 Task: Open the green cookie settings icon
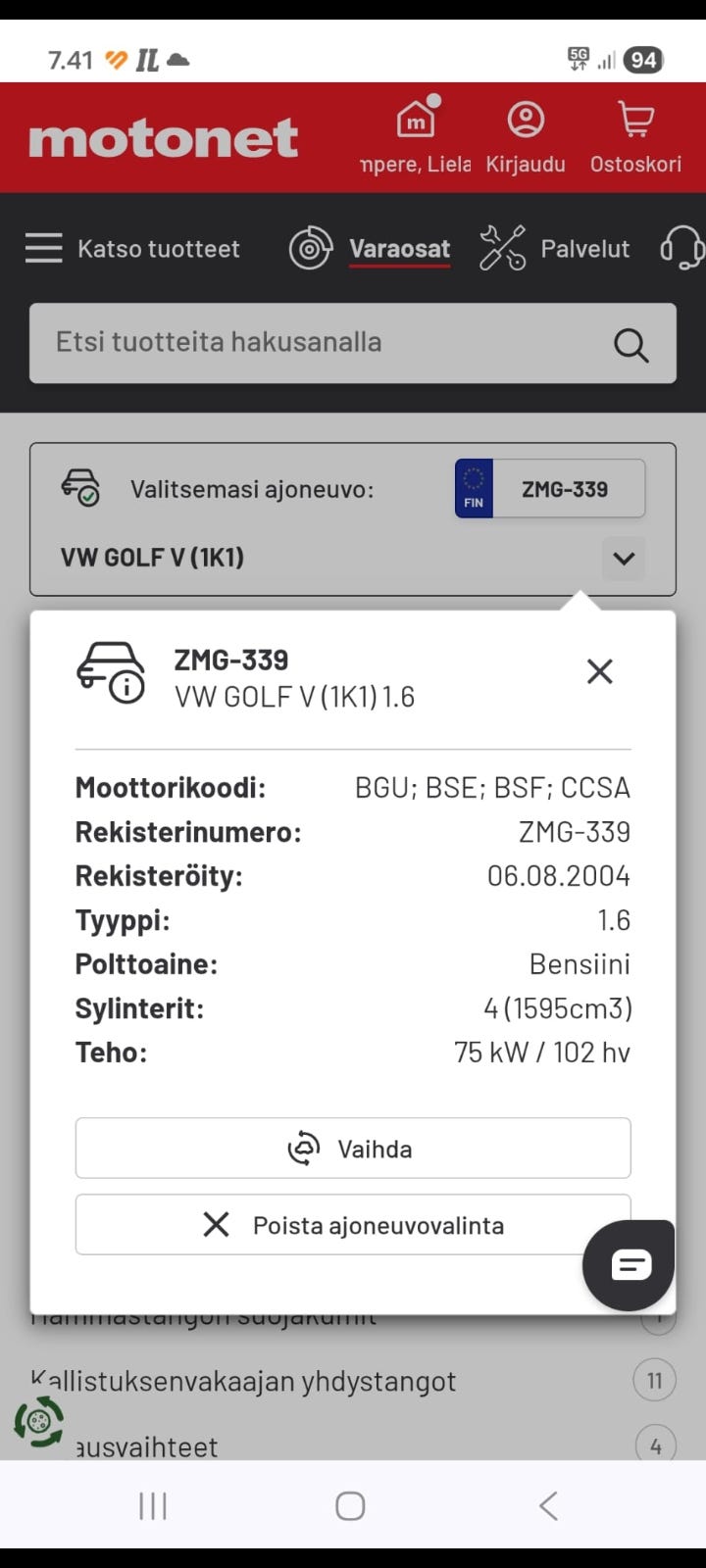[x=38, y=1422]
